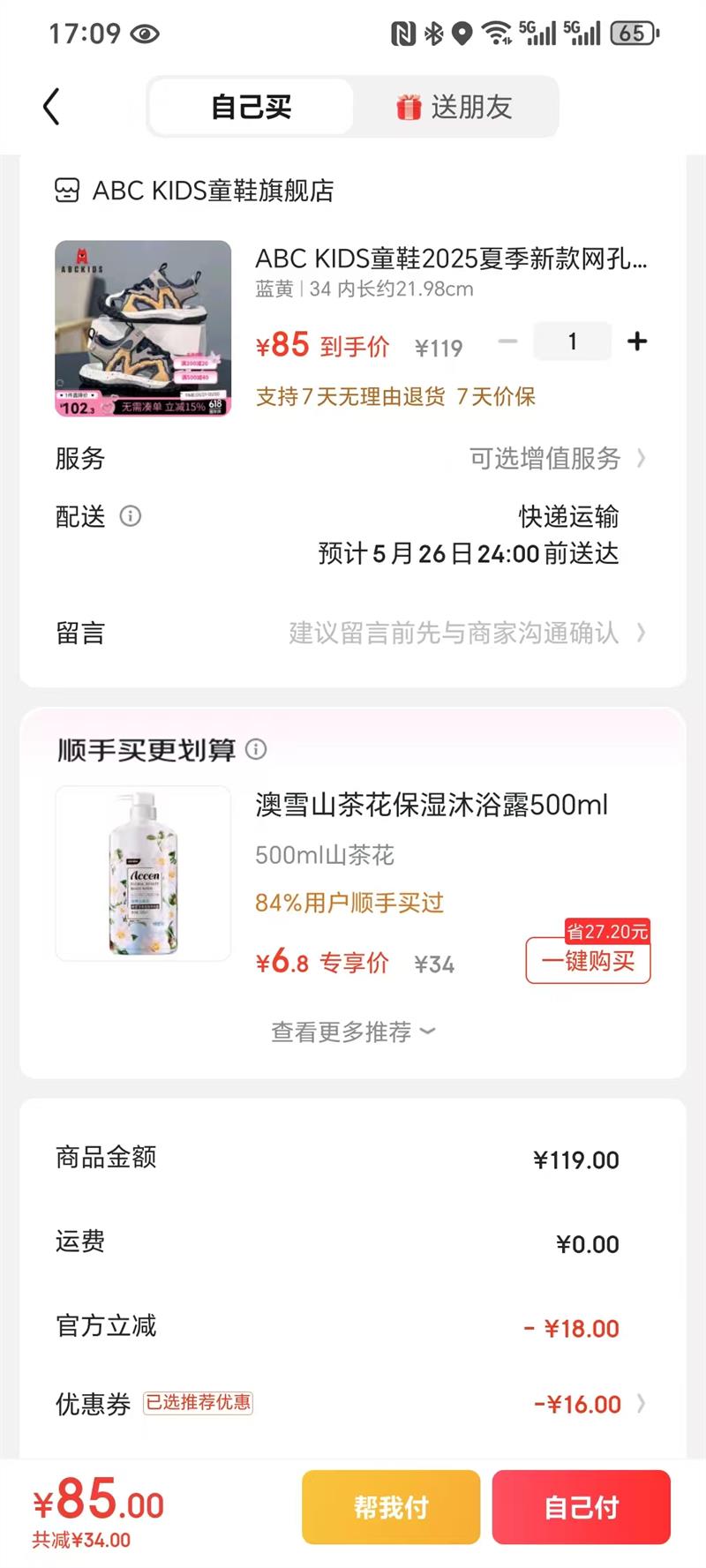The image size is (706, 1568).
Task: Go back using the top-left arrow
Action: pos(52,107)
